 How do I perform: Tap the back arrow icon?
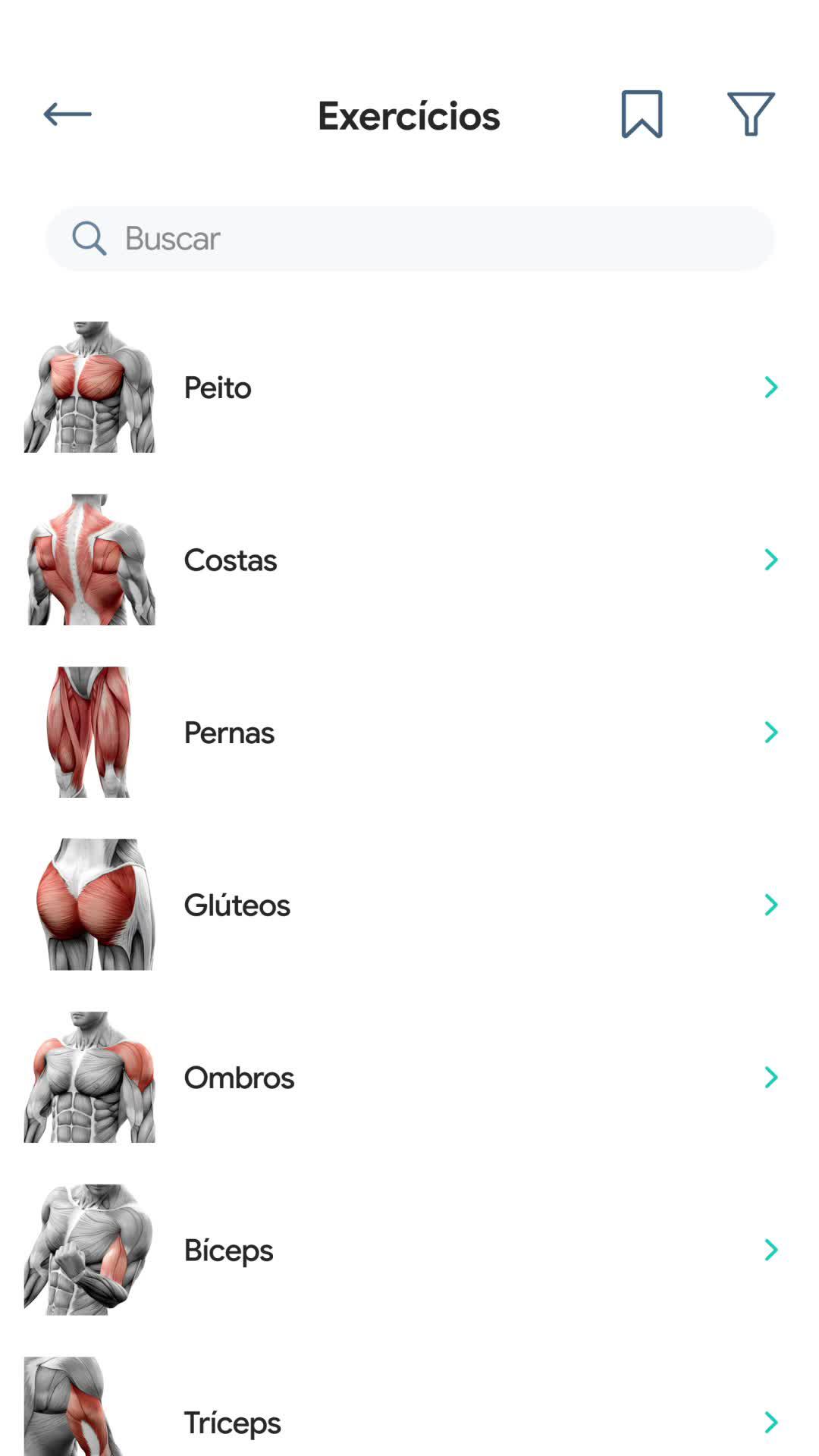coord(67,114)
